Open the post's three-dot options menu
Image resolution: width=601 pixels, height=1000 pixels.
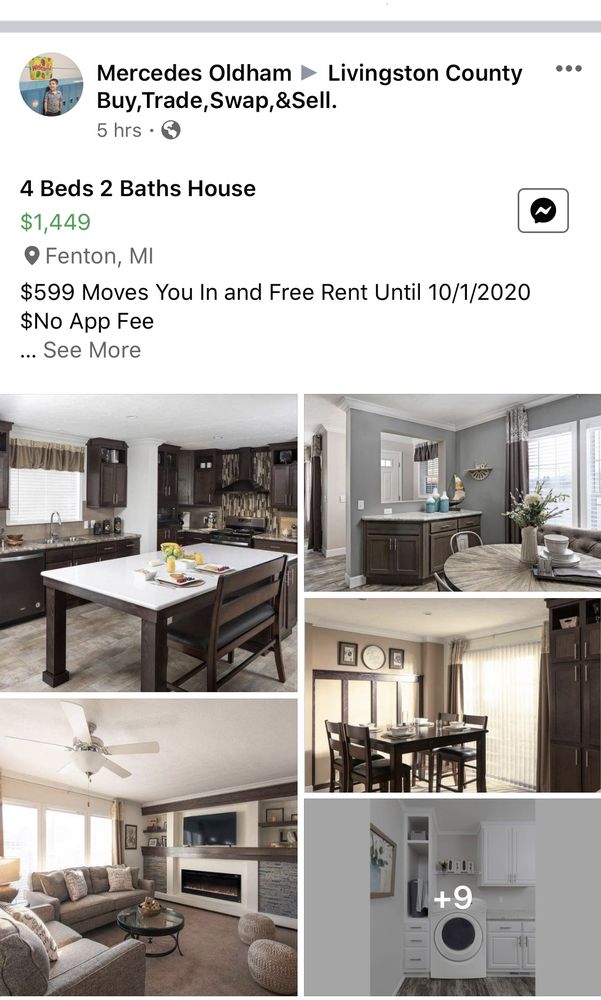click(568, 69)
